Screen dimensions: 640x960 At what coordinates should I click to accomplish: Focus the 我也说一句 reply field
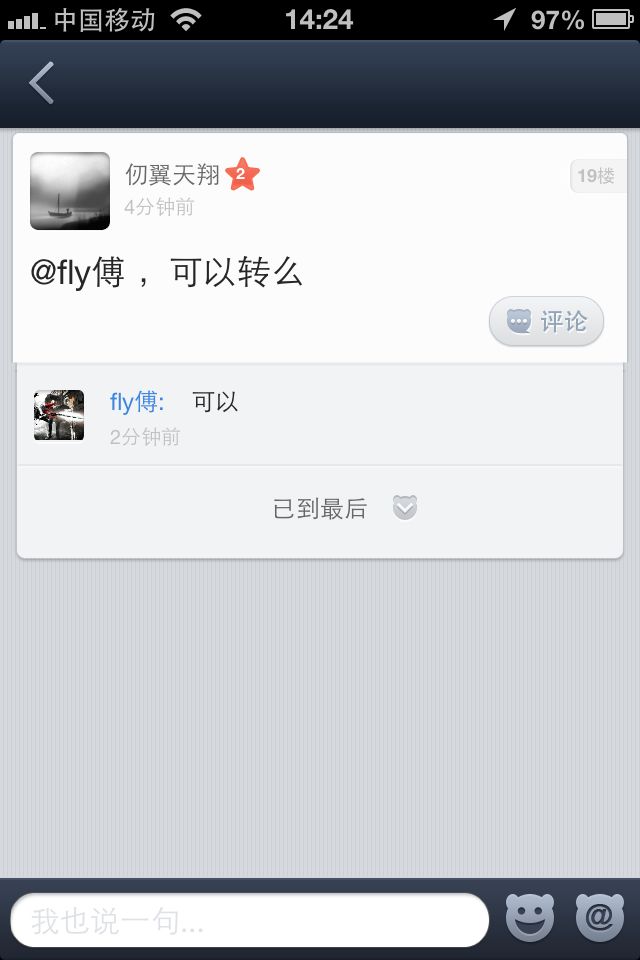[250, 920]
